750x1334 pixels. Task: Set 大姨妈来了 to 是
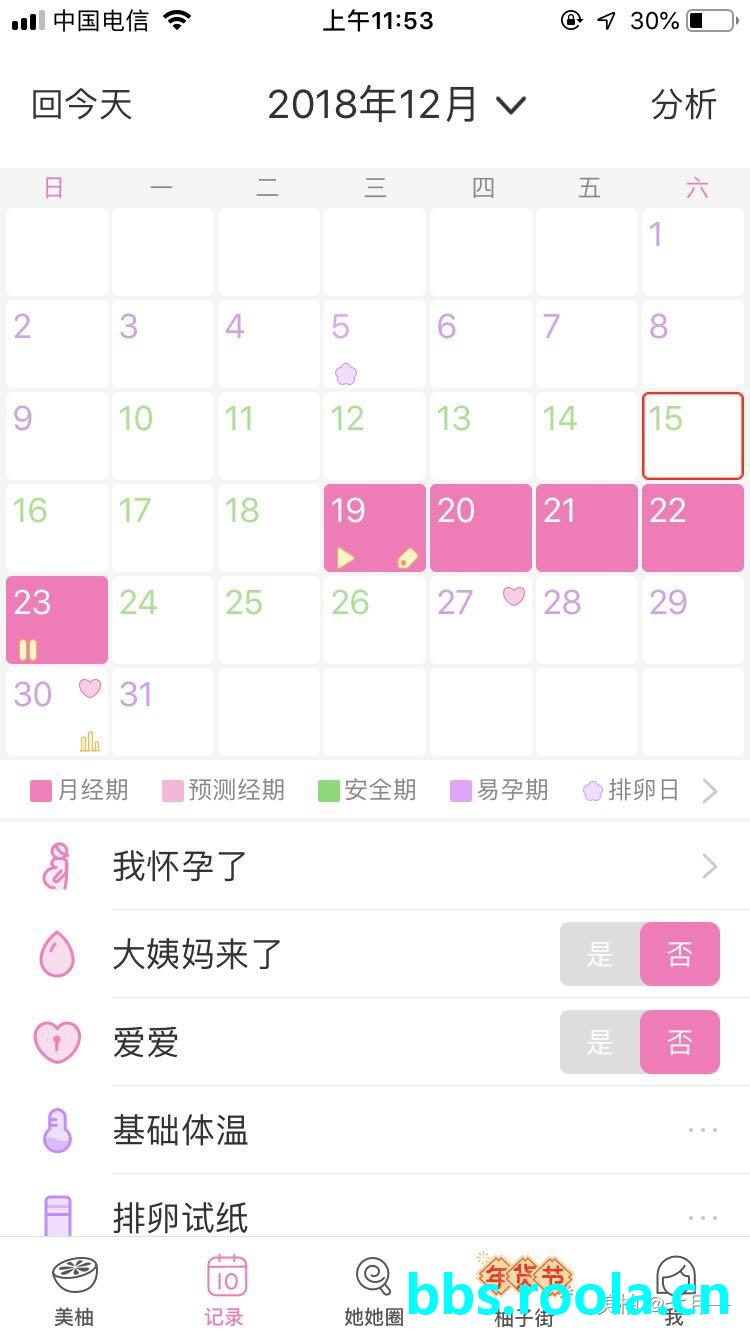[x=600, y=954]
